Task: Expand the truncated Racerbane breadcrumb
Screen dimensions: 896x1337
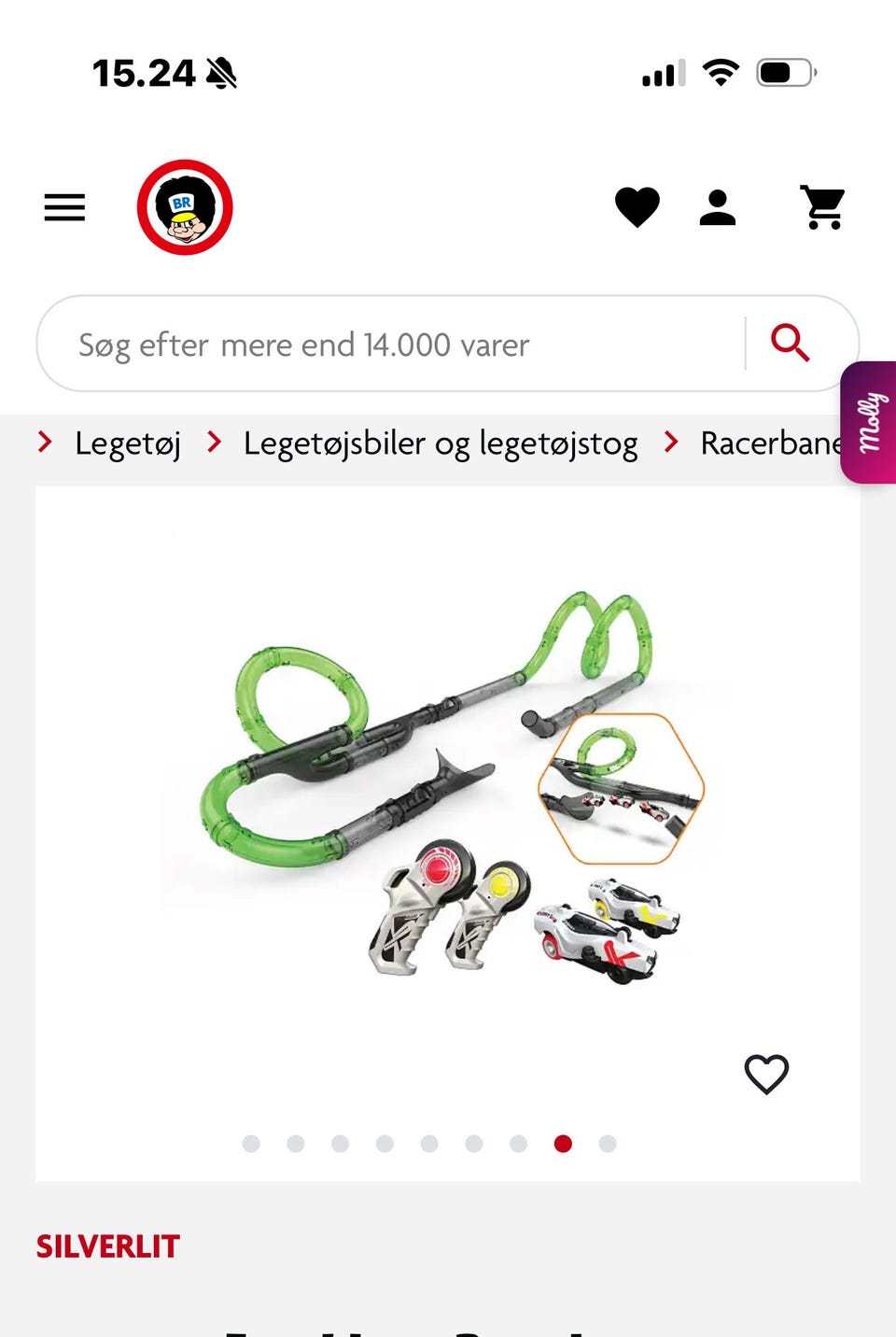Action: [x=772, y=443]
